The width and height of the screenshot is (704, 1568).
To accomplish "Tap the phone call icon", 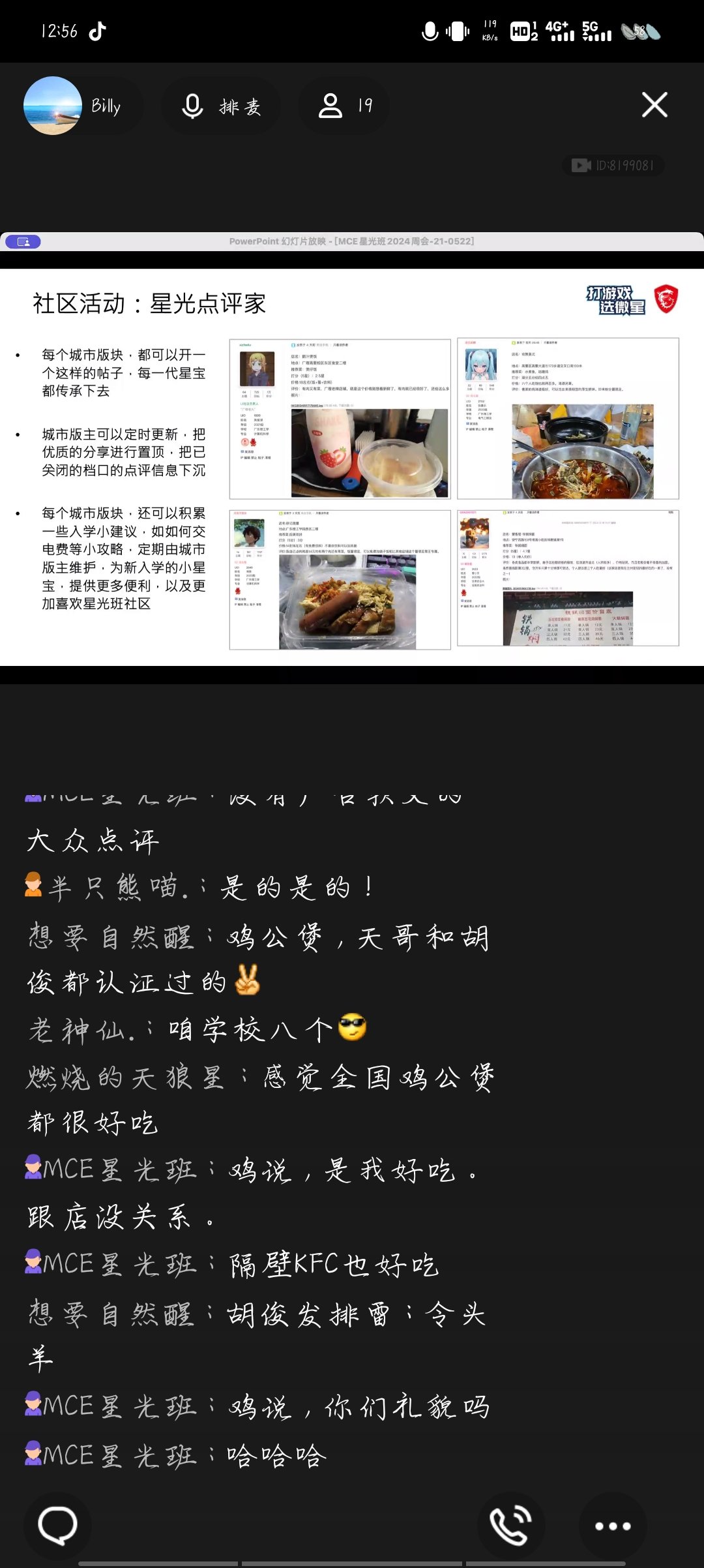I will tap(511, 1525).
